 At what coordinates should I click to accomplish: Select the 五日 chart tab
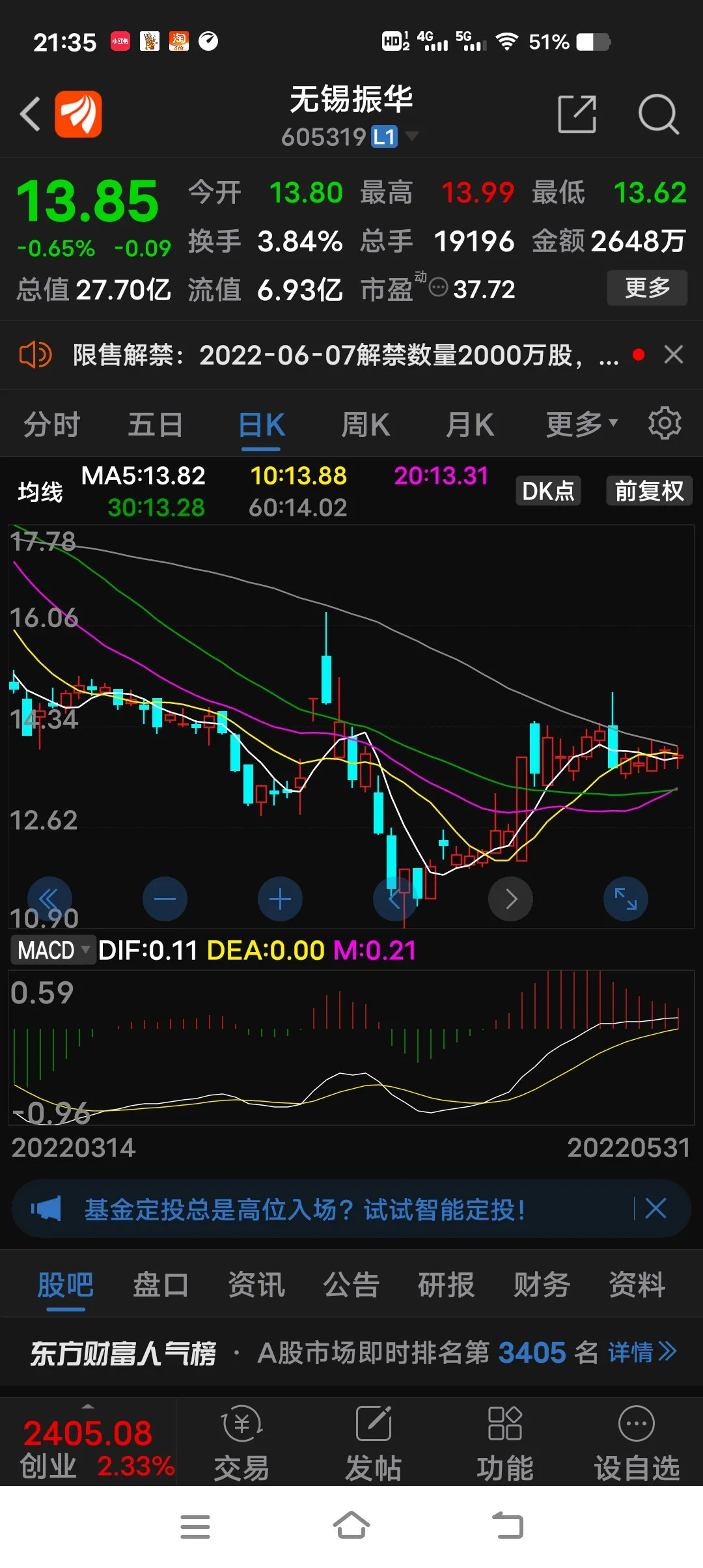pyautogui.click(x=155, y=425)
